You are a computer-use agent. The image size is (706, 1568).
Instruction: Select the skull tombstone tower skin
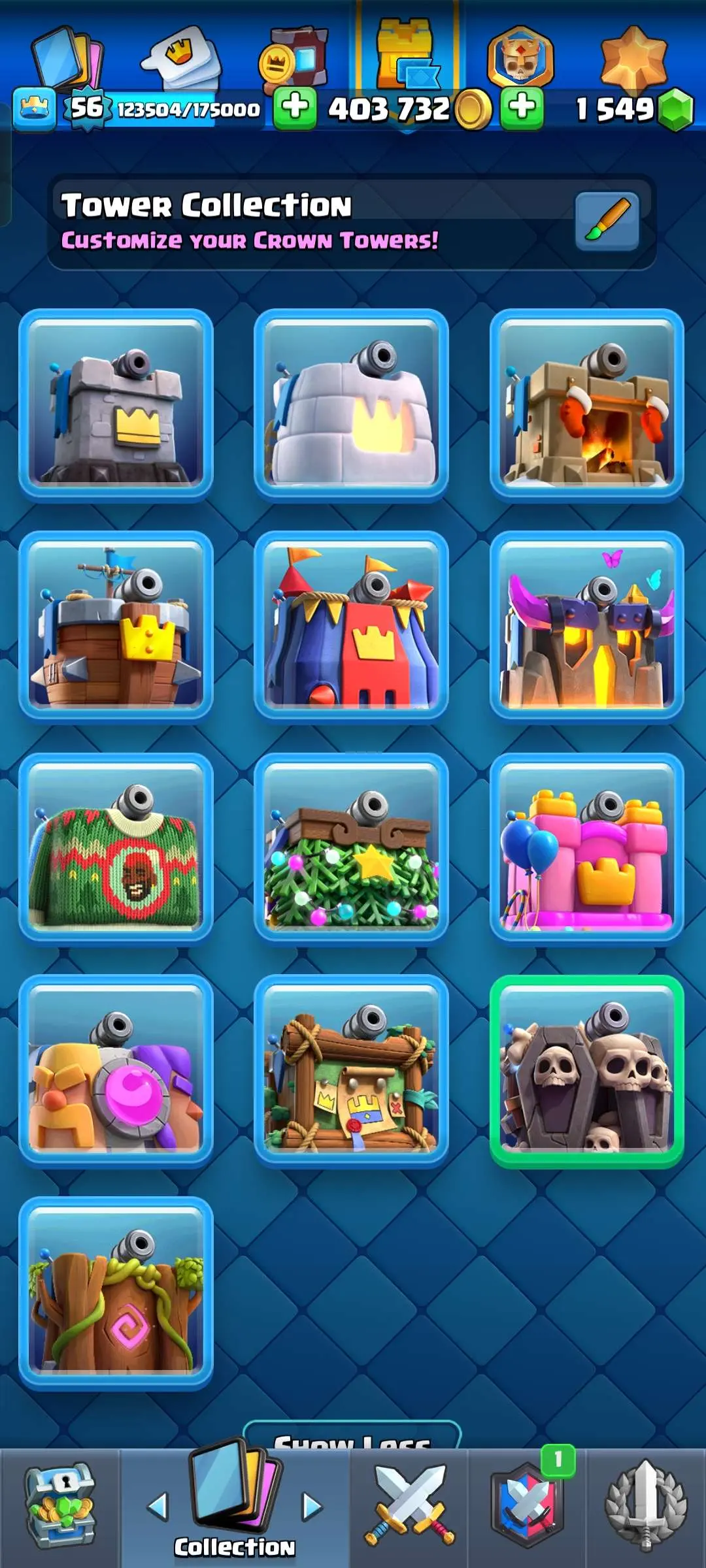tap(586, 1069)
